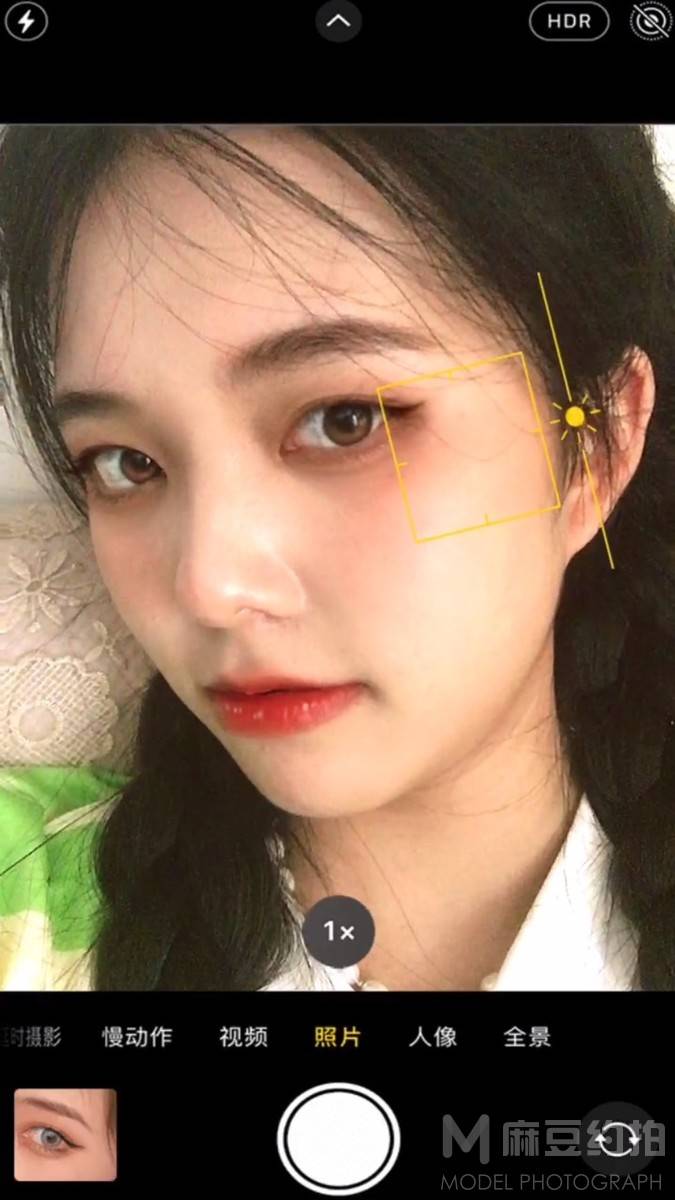Toggle the flash icon
Image resolution: width=675 pixels, height=1200 pixels.
pyautogui.click(x=26, y=21)
